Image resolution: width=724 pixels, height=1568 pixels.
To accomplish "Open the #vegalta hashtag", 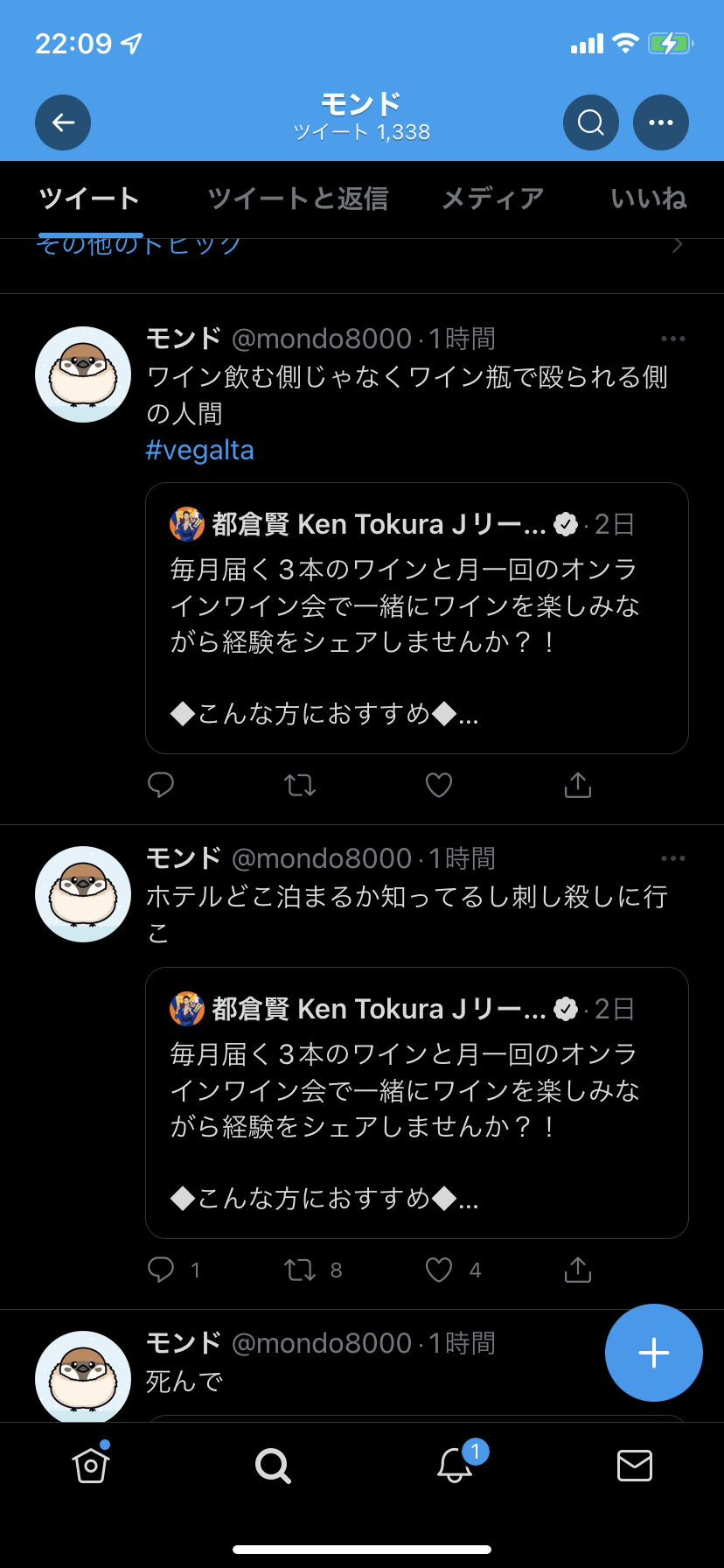I will coord(200,451).
